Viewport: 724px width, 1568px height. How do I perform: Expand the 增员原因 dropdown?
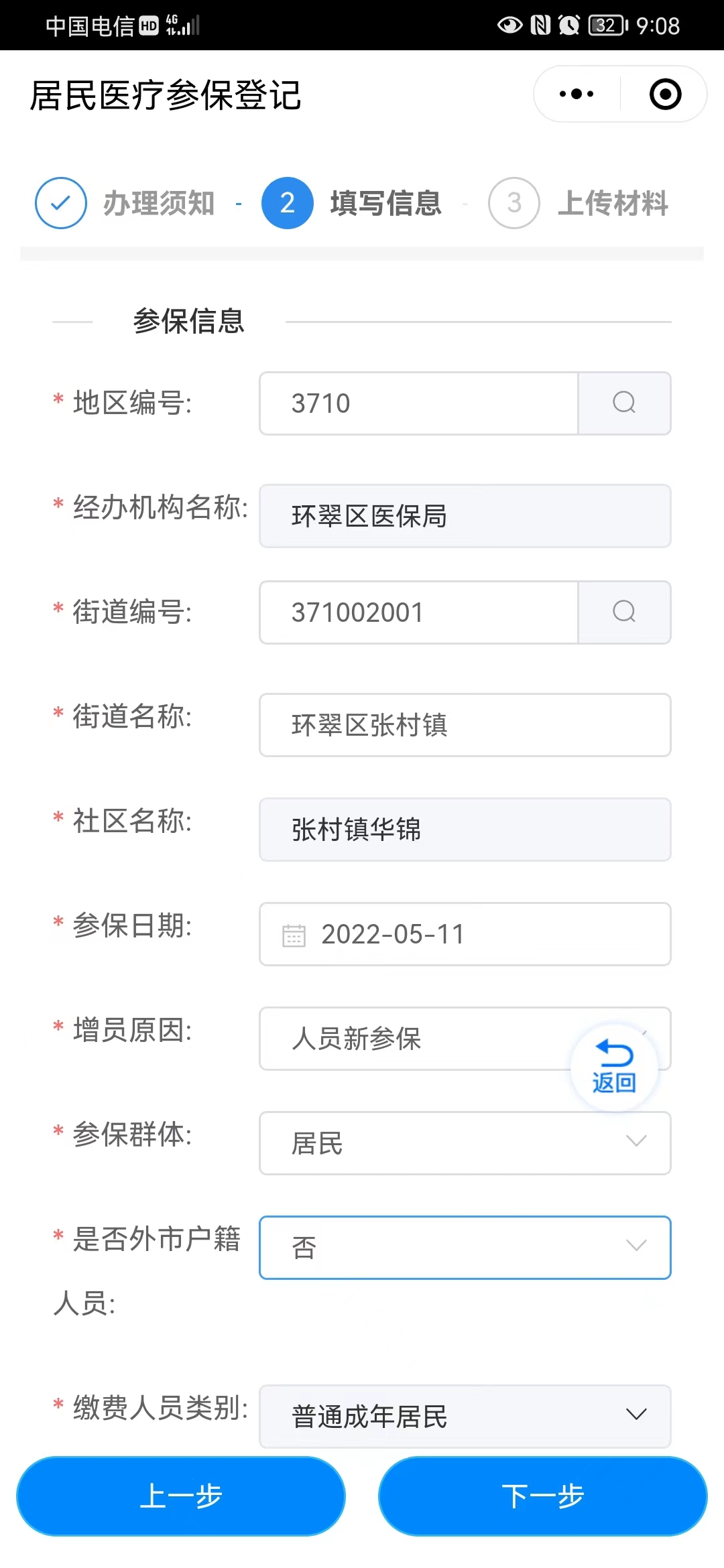tap(416, 1039)
